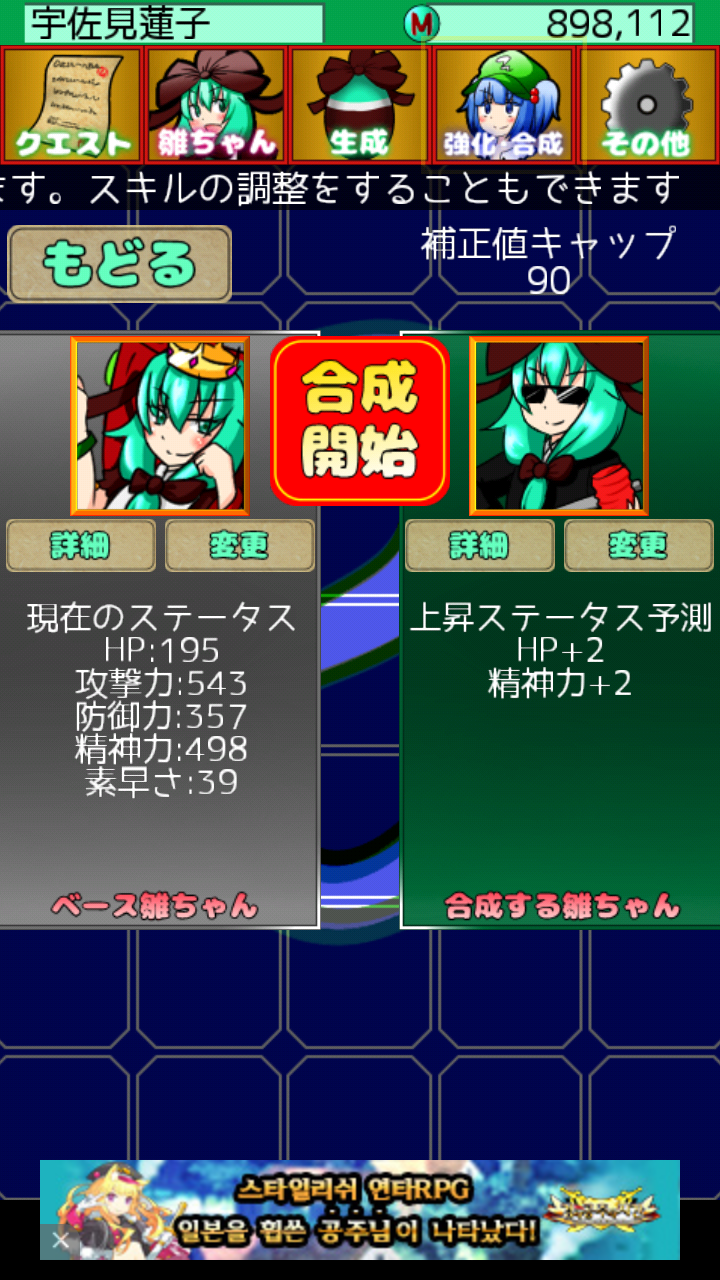View 詳細 of the 雛ちゃん to synthesize
The height and width of the screenshot is (1280, 720).
[479, 545]
